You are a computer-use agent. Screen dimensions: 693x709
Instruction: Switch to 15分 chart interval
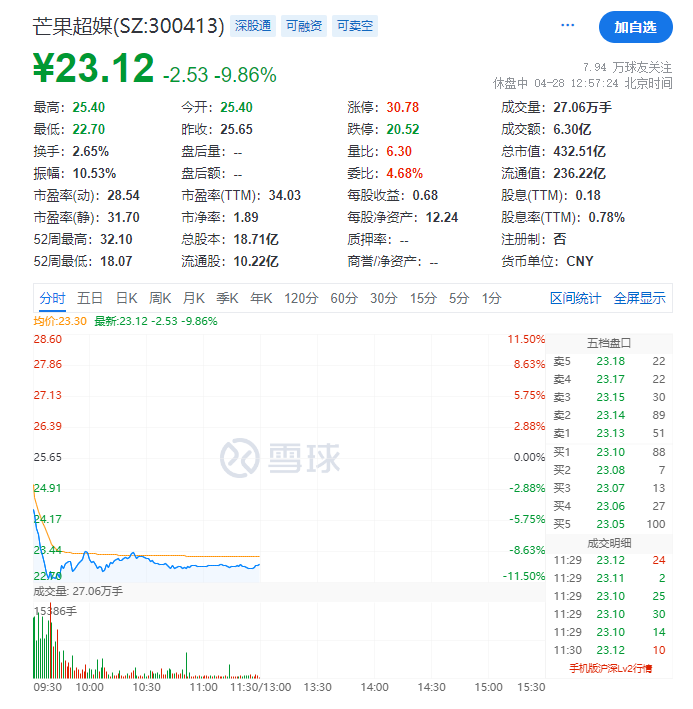coord(423,298)
